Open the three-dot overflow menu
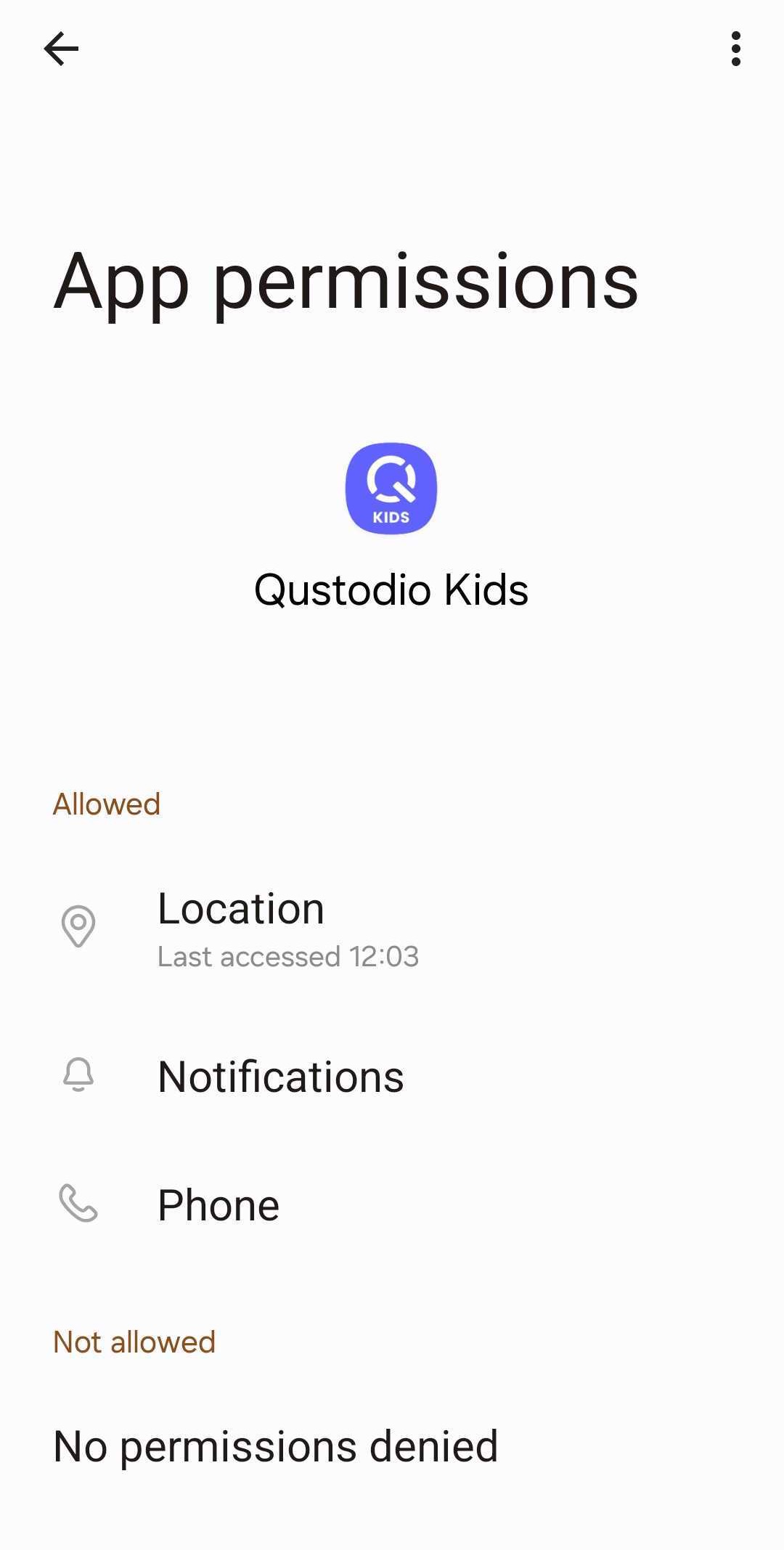The height and width of the screenshot is (1550, 784). click(x=735, y=48)
